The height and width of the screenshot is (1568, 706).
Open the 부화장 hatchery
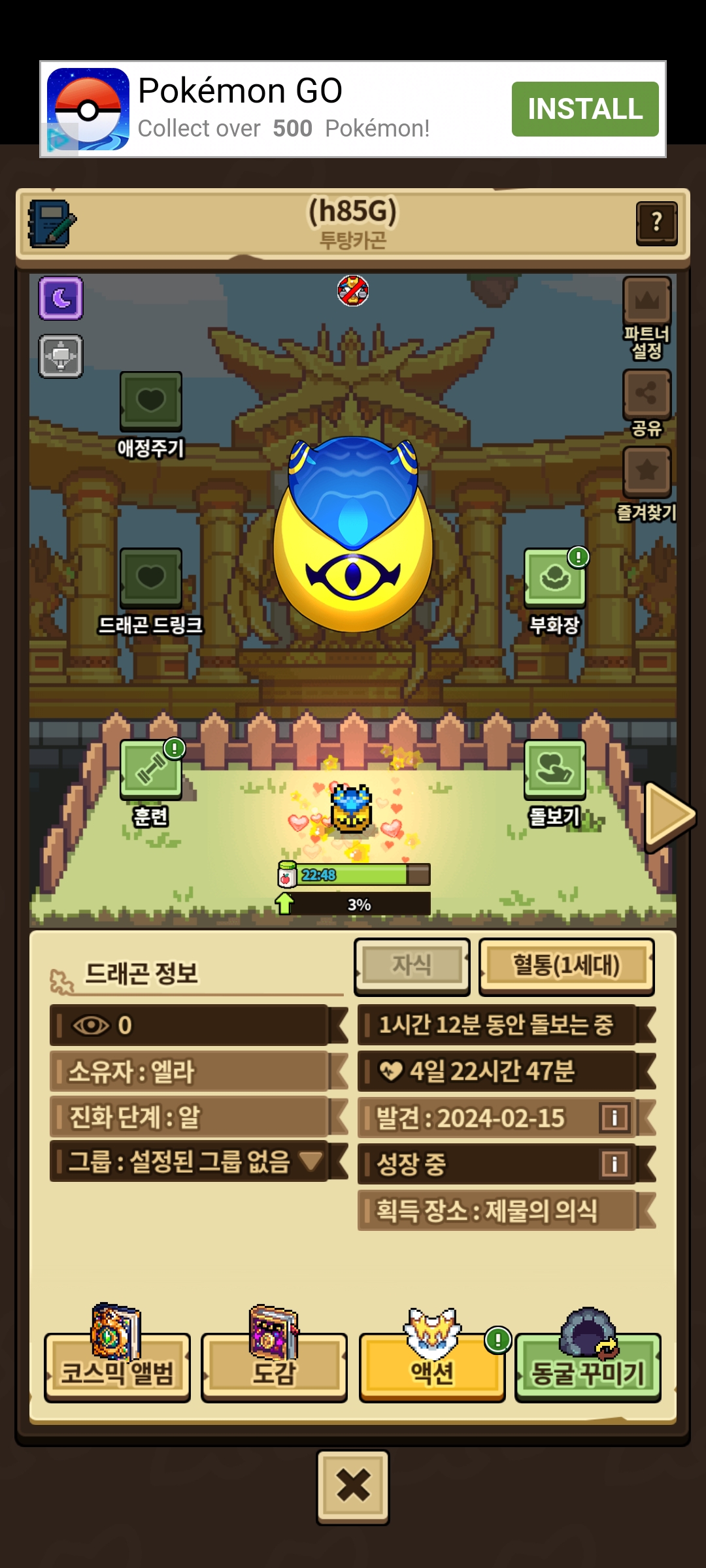(554, 578)
